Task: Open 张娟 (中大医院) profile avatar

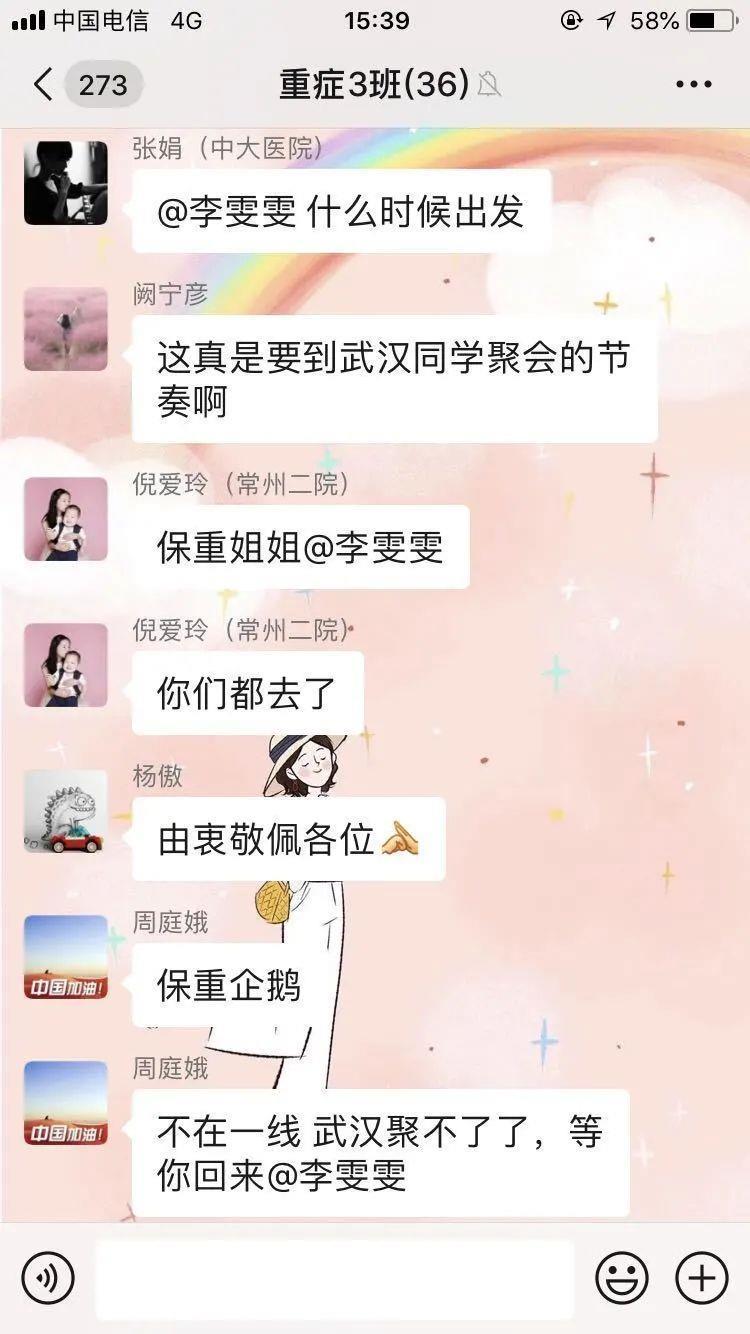Action: click(66, 183)
